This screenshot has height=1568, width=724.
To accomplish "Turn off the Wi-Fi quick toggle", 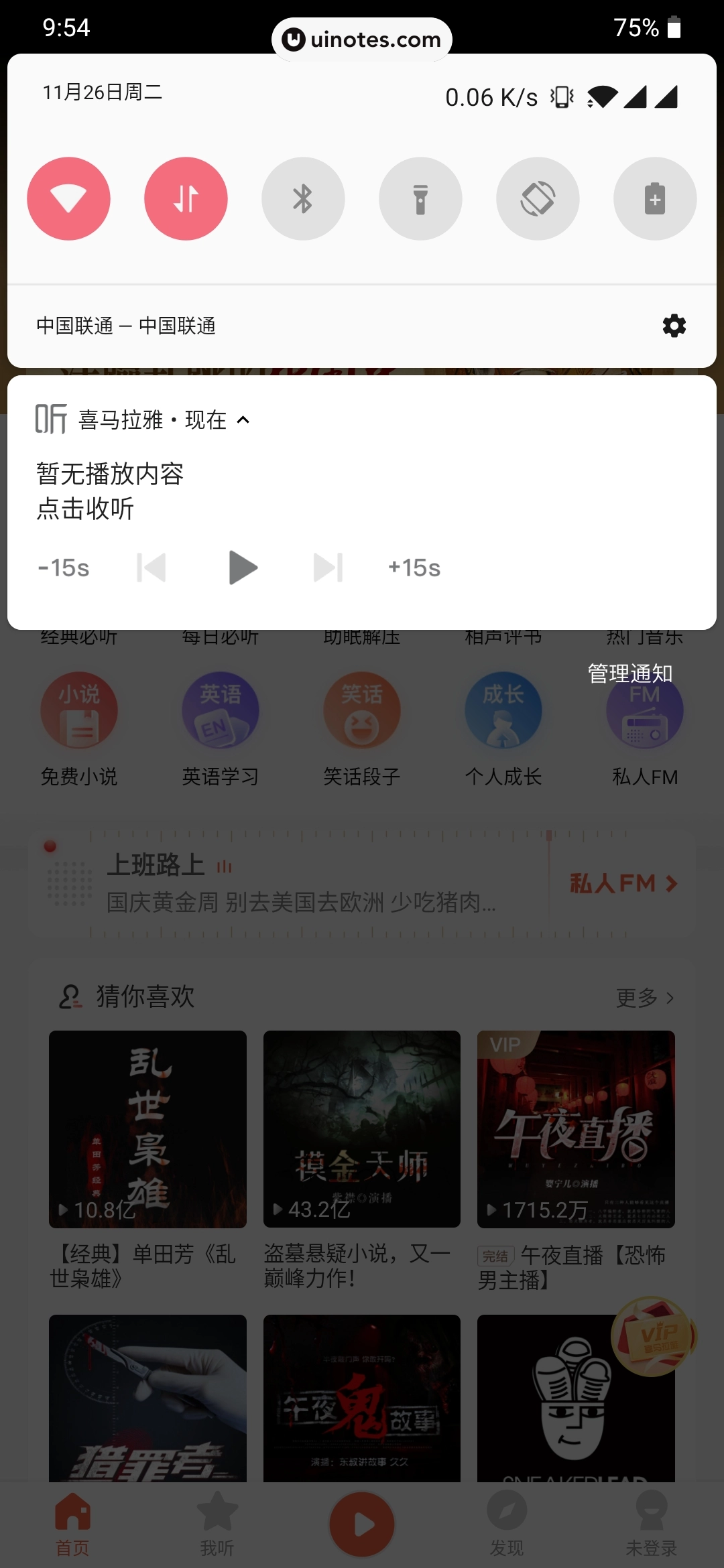I will pyautogui.click(x=68, y=199).
